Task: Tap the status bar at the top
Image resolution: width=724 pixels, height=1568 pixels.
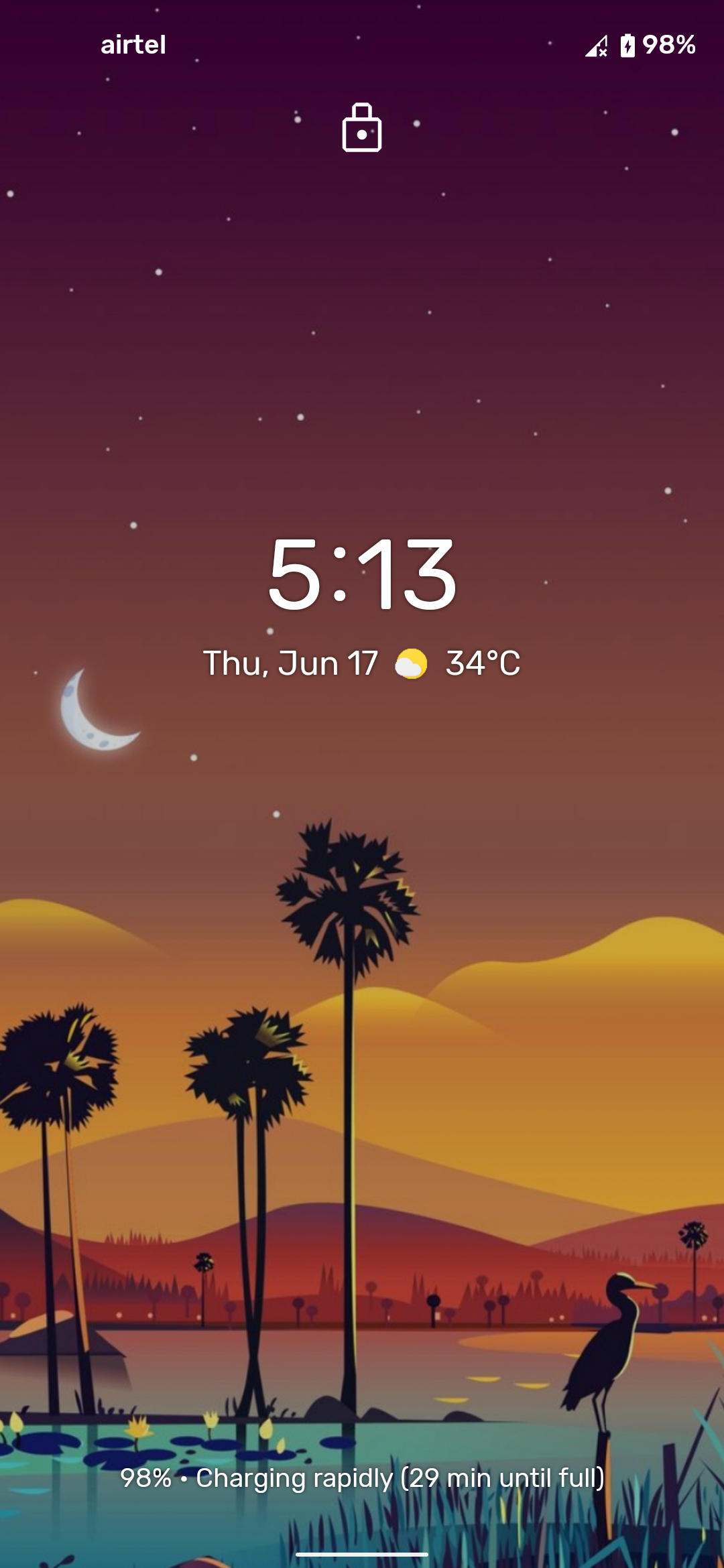Action: click(362, 46)
